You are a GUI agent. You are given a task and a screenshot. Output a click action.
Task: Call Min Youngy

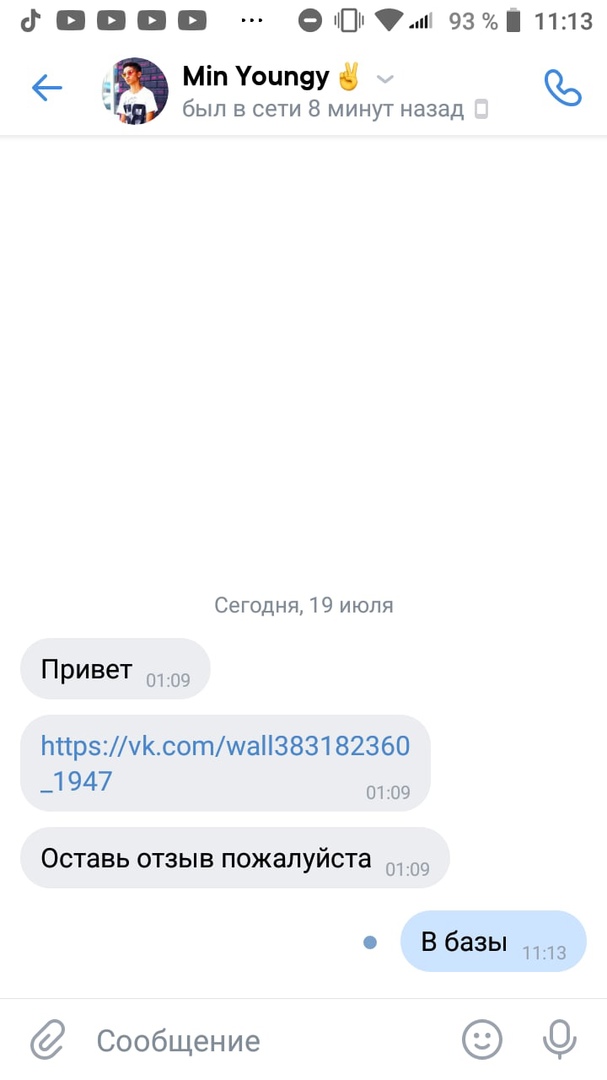pyautogui.click(x=562, y=89)
